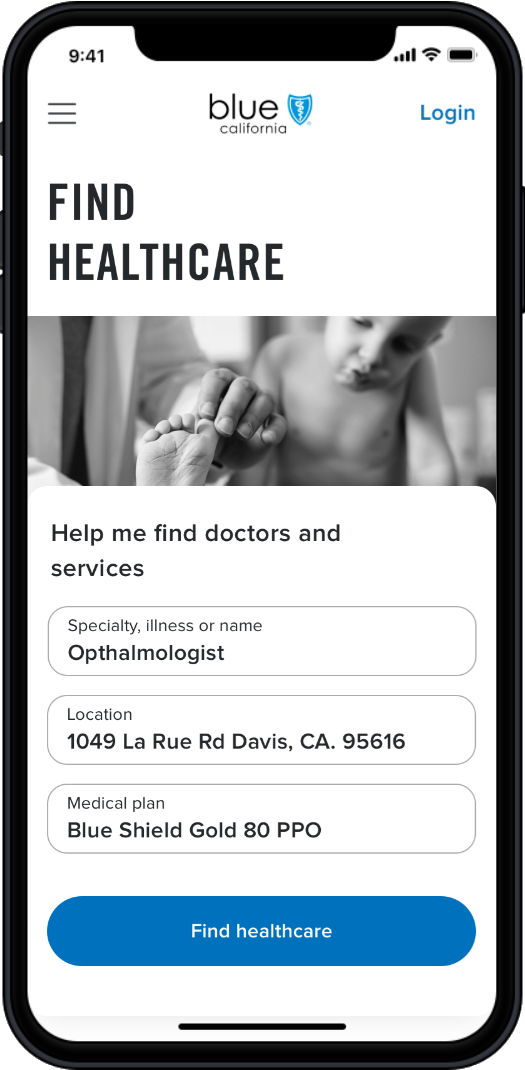Screen dimensions: 525x1070
Task: Open the hamburger menu
Action: (62, 113)
